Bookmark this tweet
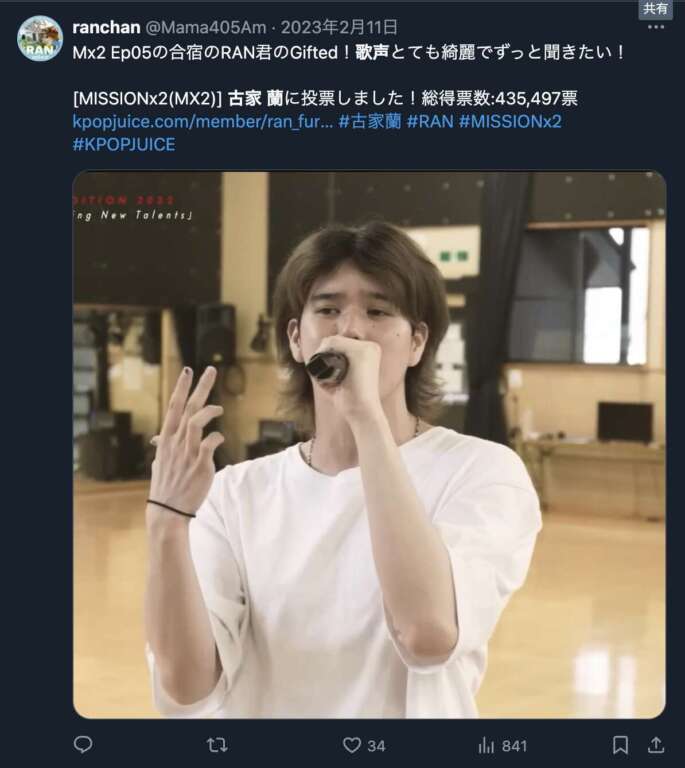Viewport: 685px width, 768px height. pos(620,744)
